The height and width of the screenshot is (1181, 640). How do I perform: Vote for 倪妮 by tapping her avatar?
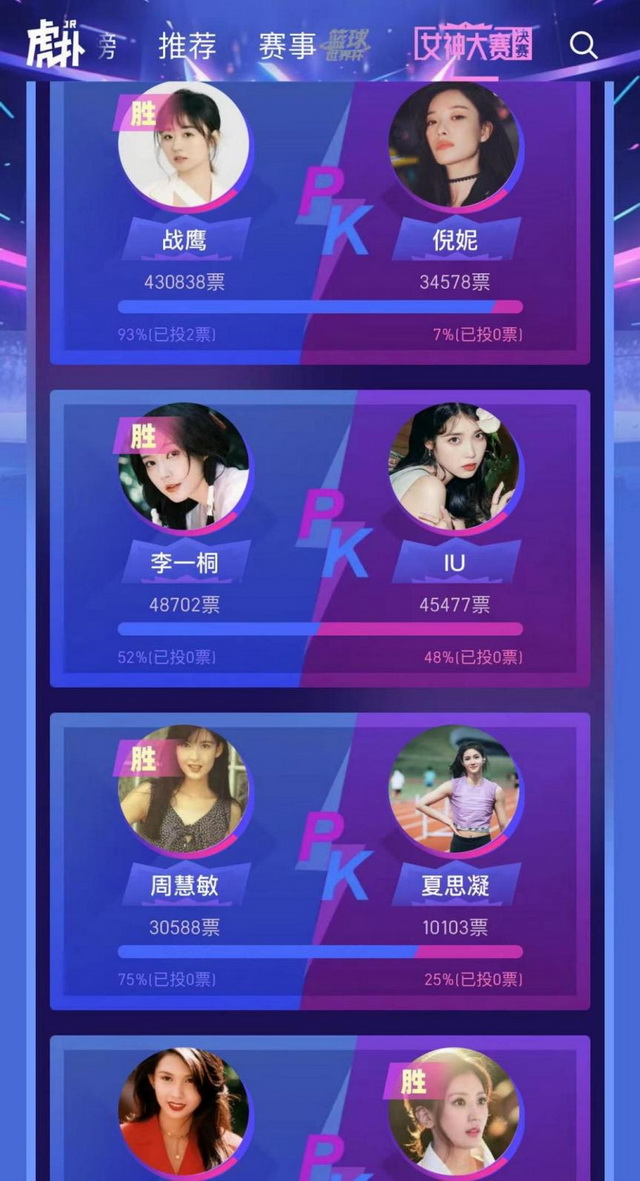pyautogui.click(x=454, y=146)
